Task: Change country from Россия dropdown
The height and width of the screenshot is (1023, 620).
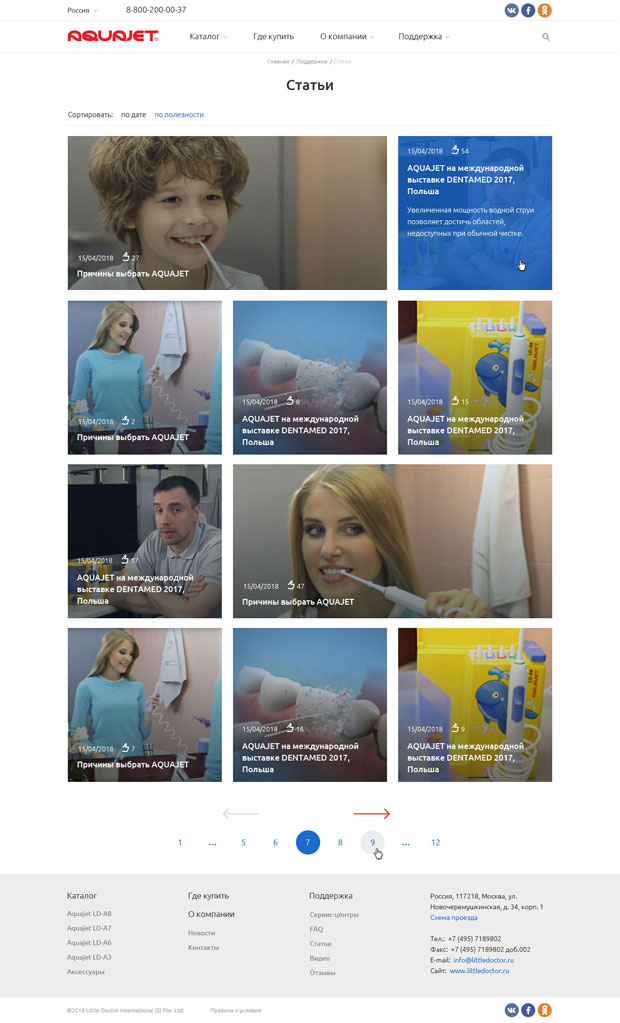Action: pyautogui.click(x=82, y=10)
